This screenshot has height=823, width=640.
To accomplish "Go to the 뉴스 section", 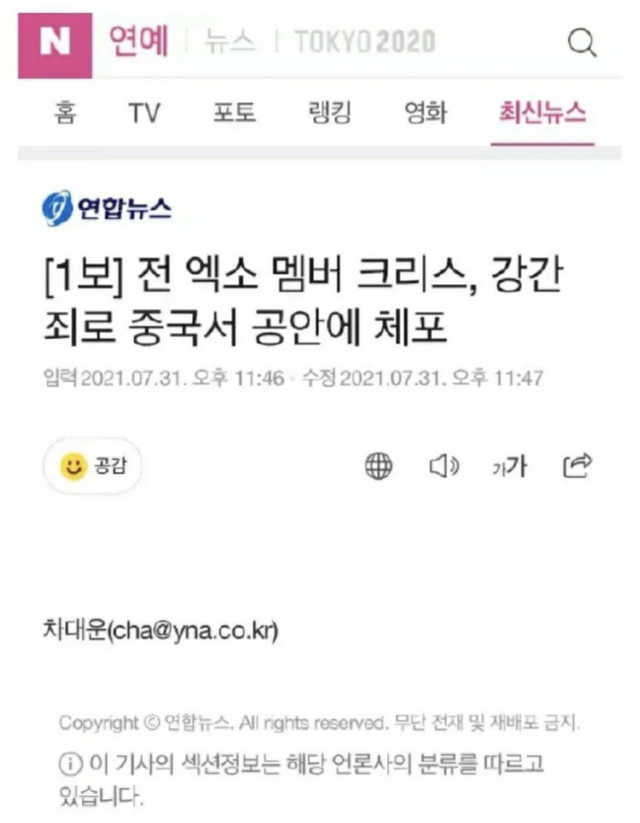I will 230,42.
